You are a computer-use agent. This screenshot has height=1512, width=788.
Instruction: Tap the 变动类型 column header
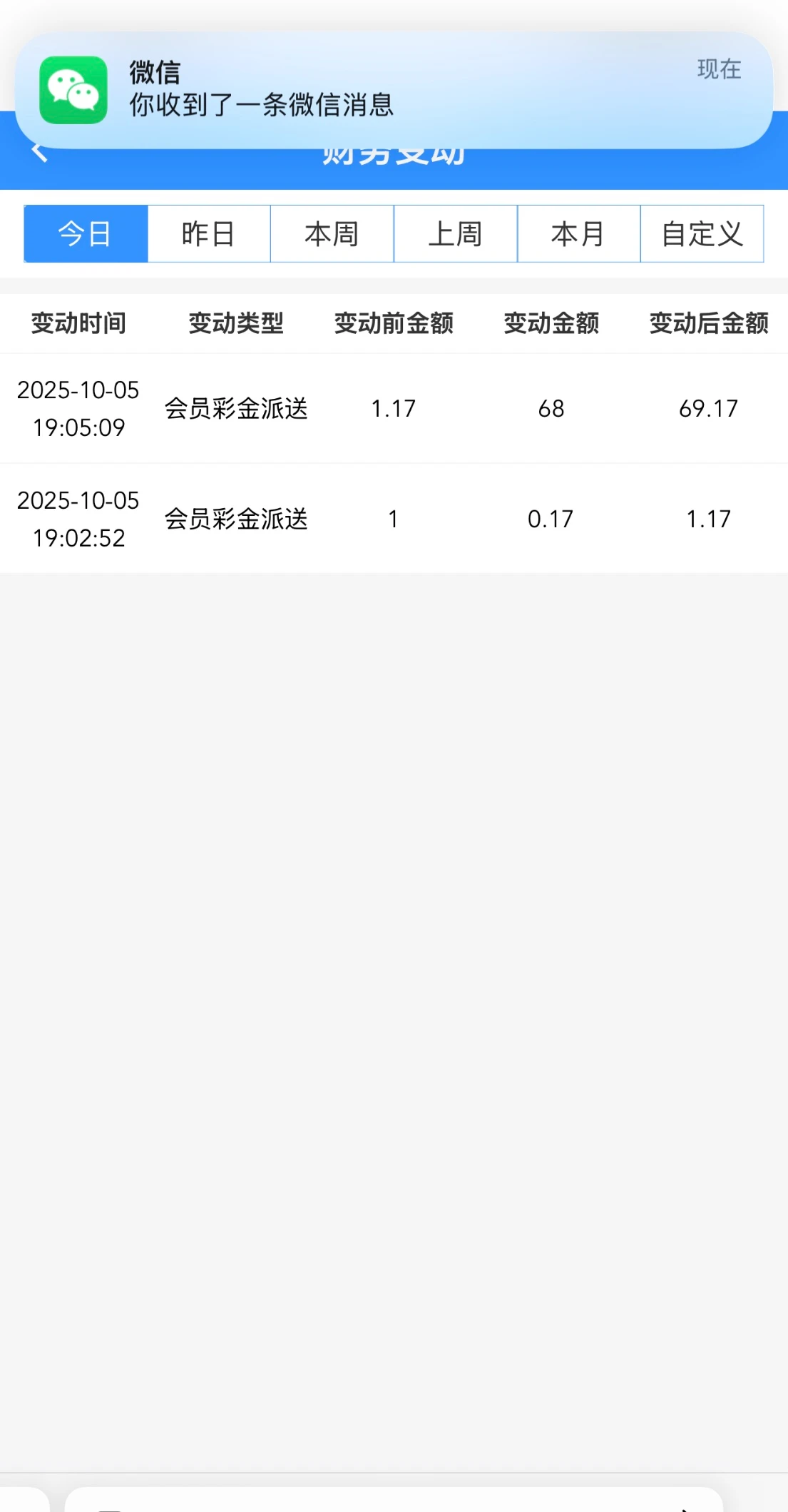pyautogui.click(x=237, y=323)
